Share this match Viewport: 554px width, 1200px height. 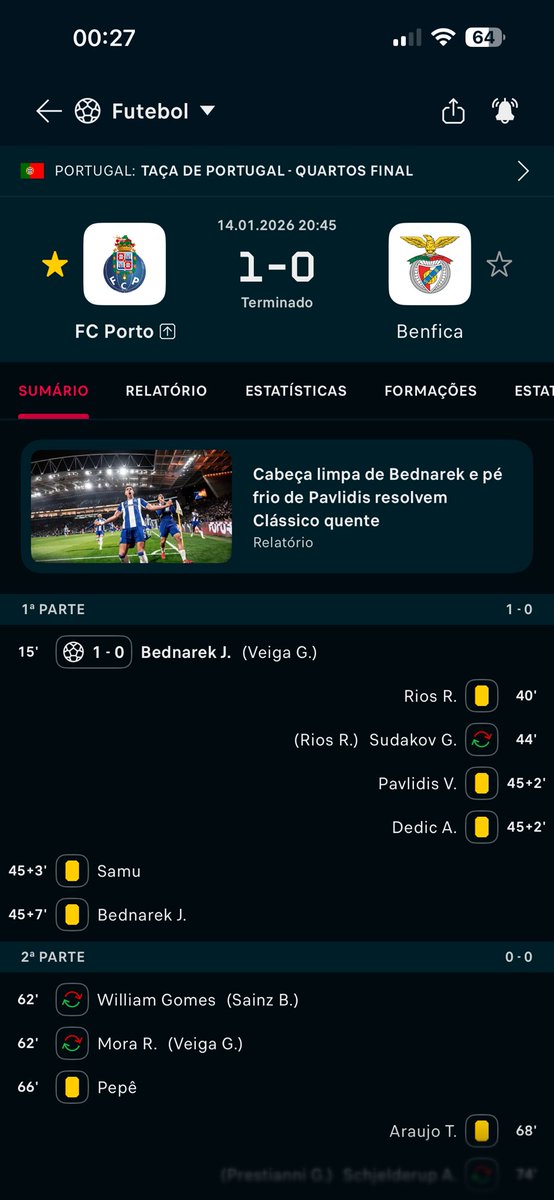coord(453,111)
